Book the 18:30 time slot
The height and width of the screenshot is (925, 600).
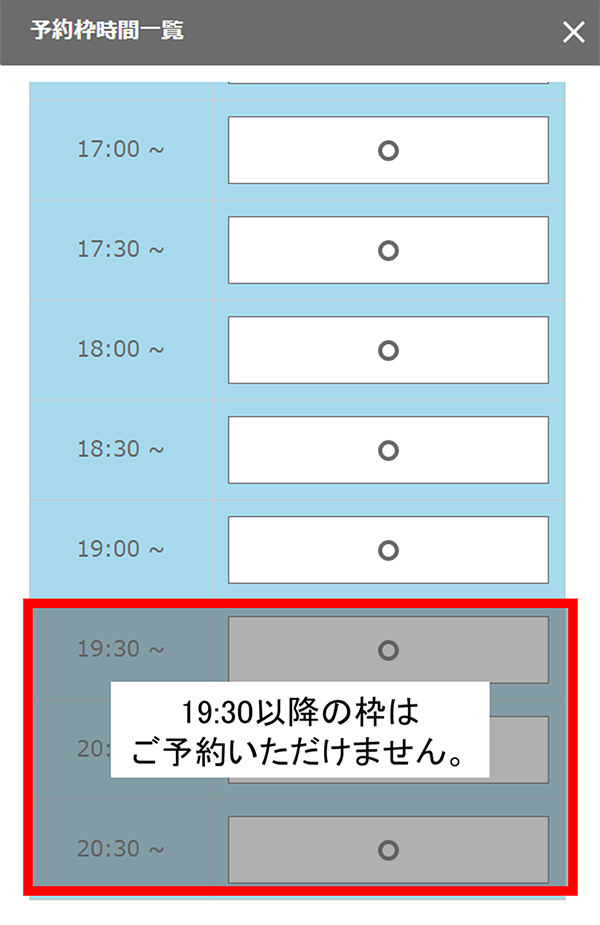click(388, 450)
